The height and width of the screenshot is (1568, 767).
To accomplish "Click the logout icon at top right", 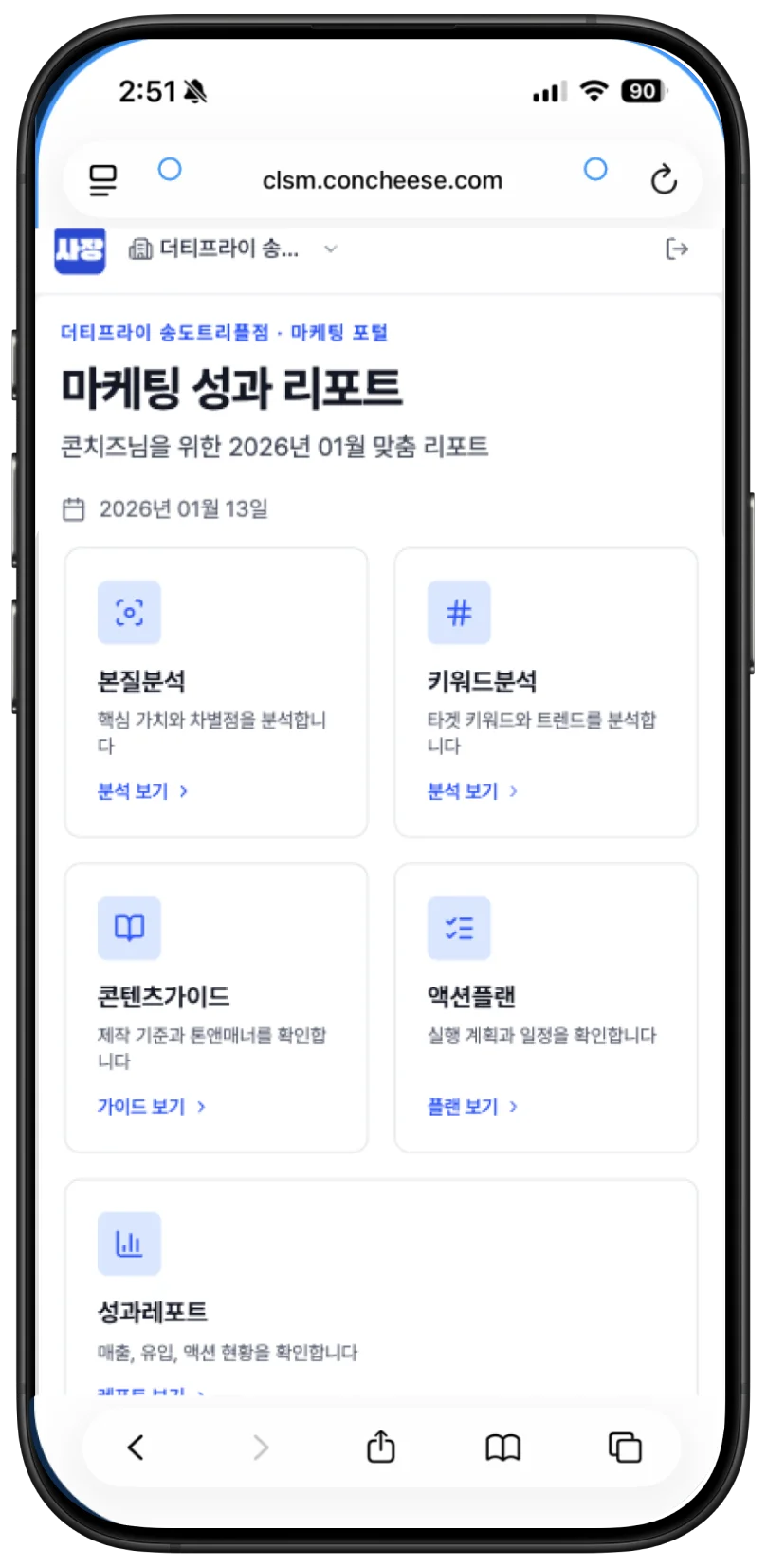I will point(677,249).
